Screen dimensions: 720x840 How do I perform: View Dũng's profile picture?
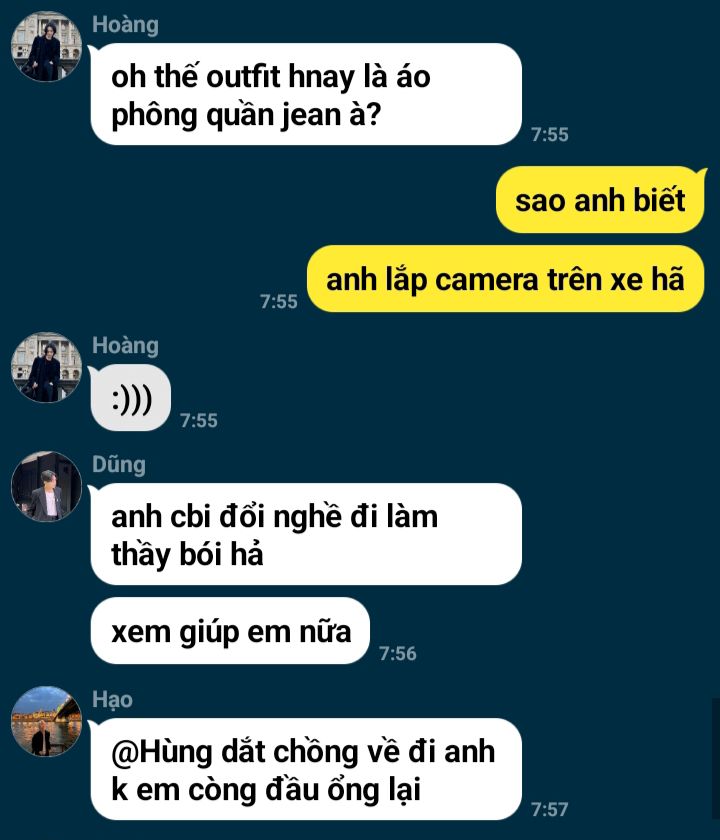click(46, 487)
